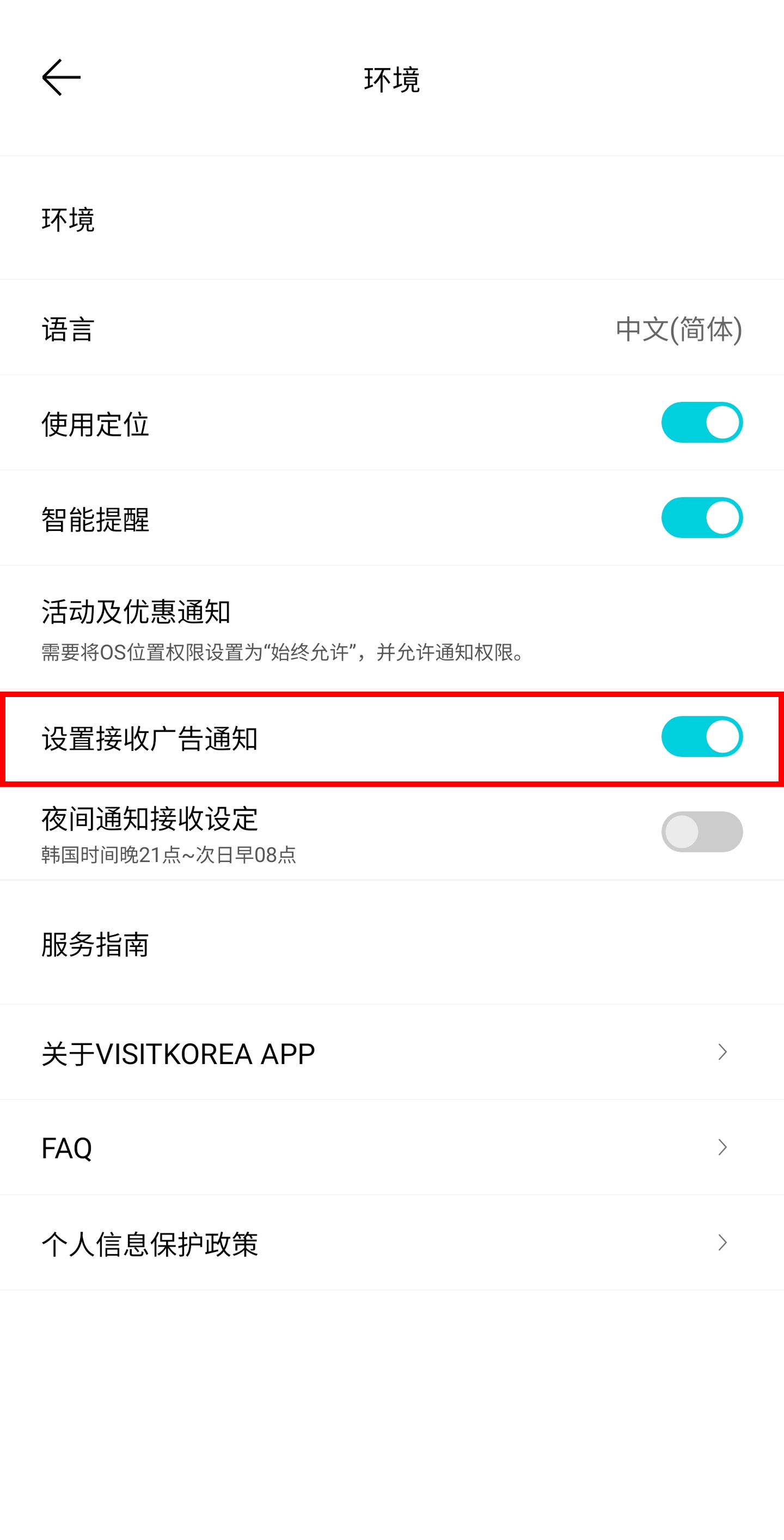Tap the back arrow to return
784x1540 pixels.
(60, 78)
